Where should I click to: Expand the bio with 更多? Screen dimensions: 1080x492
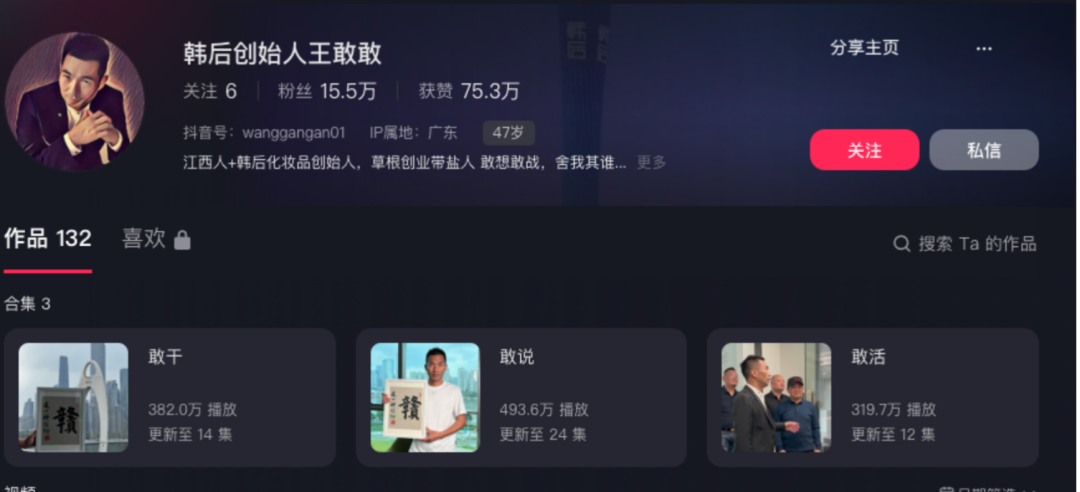(x=651, y=162)
